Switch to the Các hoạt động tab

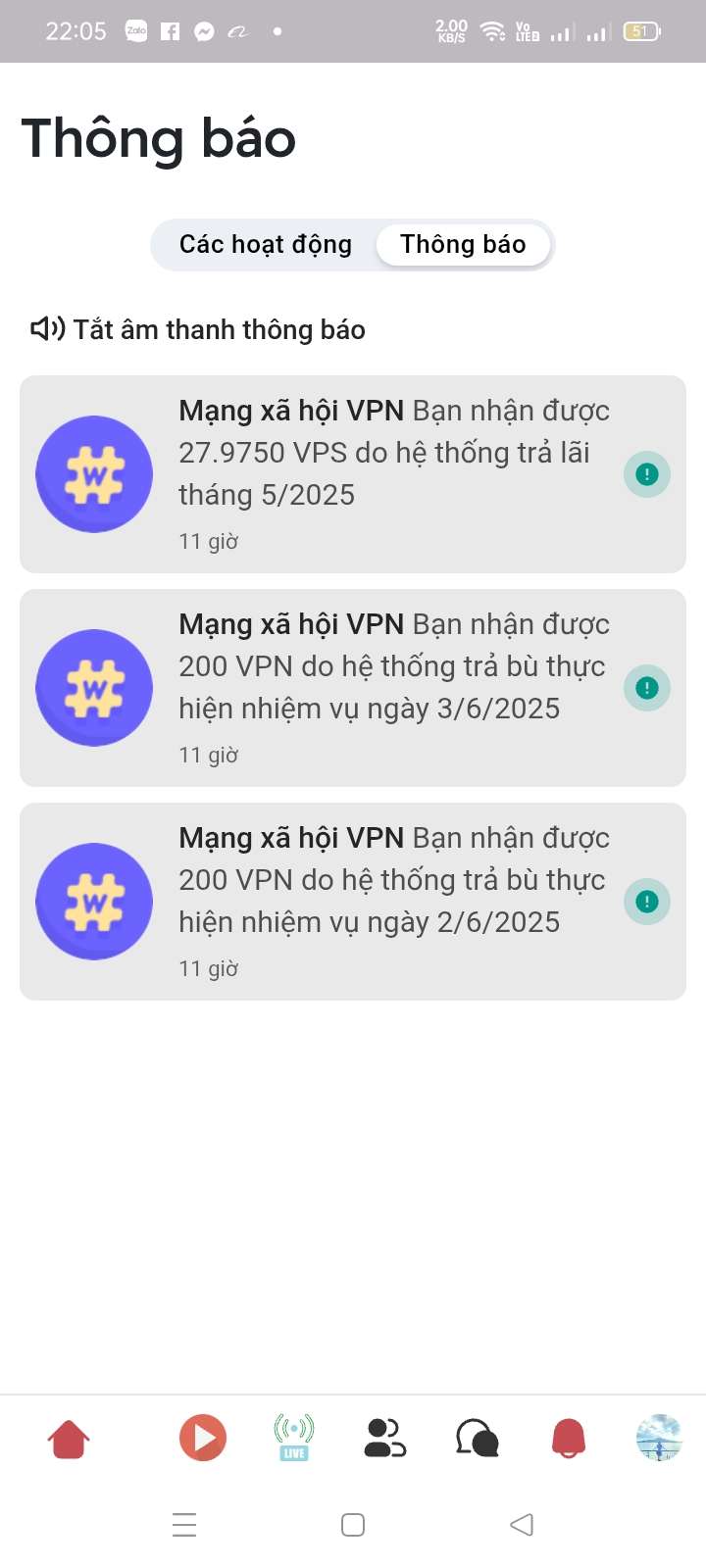tap(265, 244)
